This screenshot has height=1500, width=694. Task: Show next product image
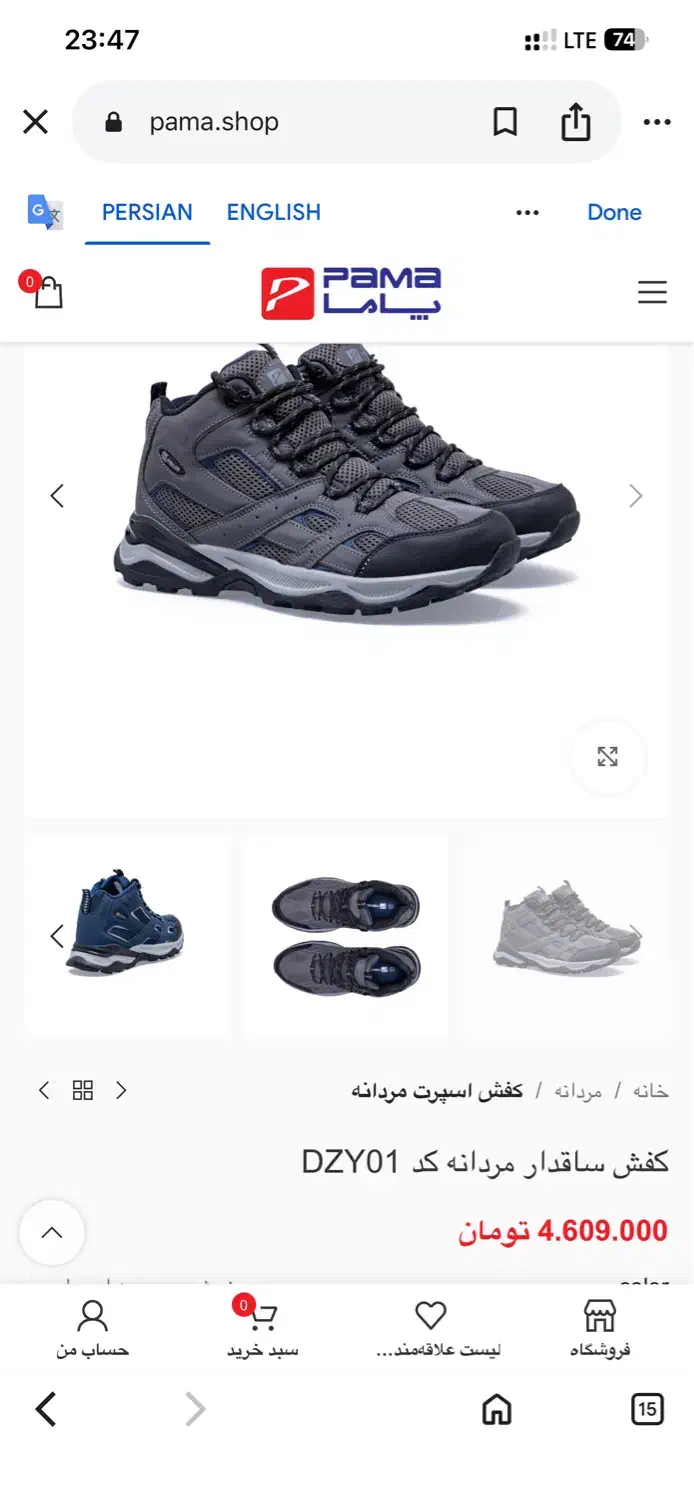pyautogui.click(x=635, y=496)
